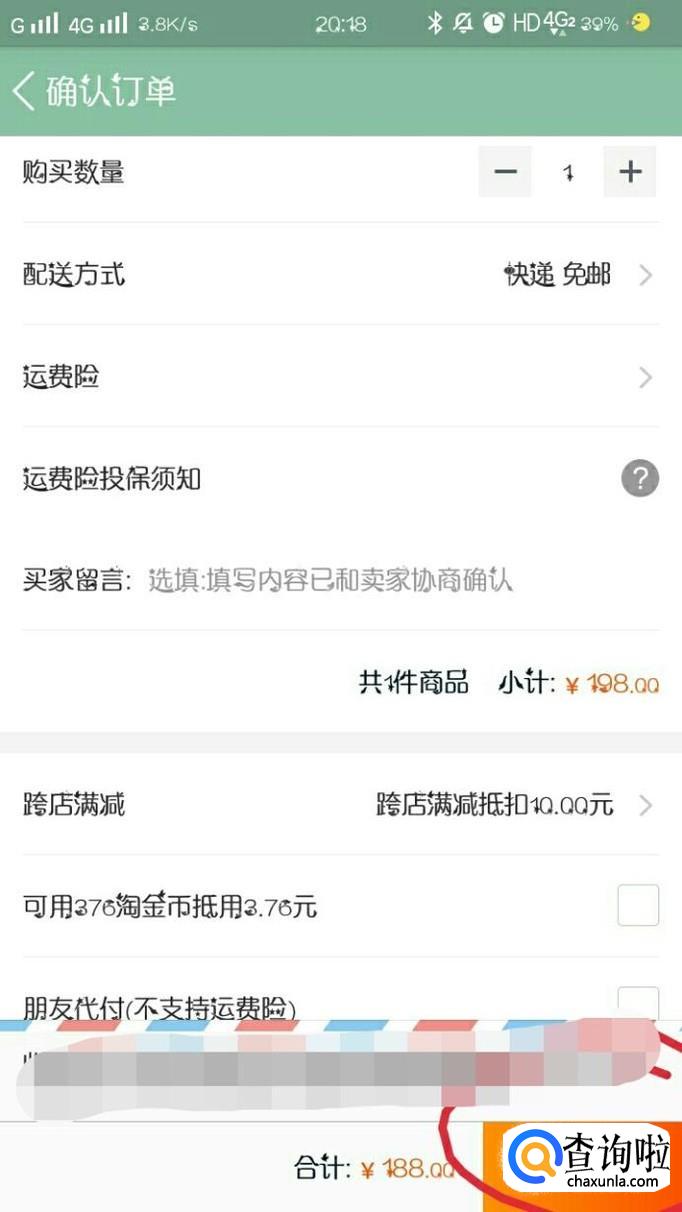Open 运费险 shipping insurance row
Image resolution: width=682 pixels, height=1212 pixels.
point(340,377)
